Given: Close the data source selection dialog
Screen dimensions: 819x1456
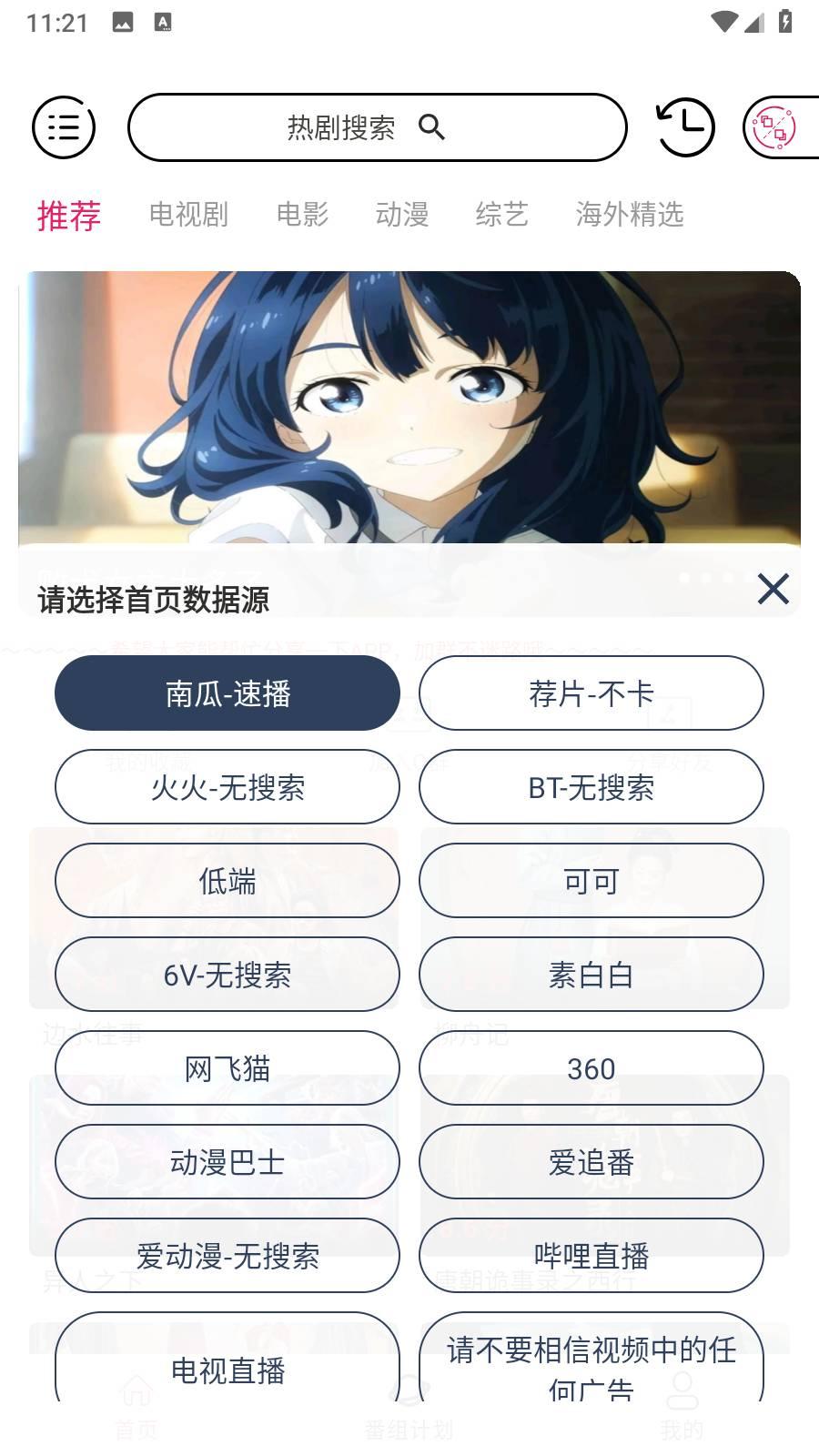Looking at the screenshot, I should [x=773, y=590].
